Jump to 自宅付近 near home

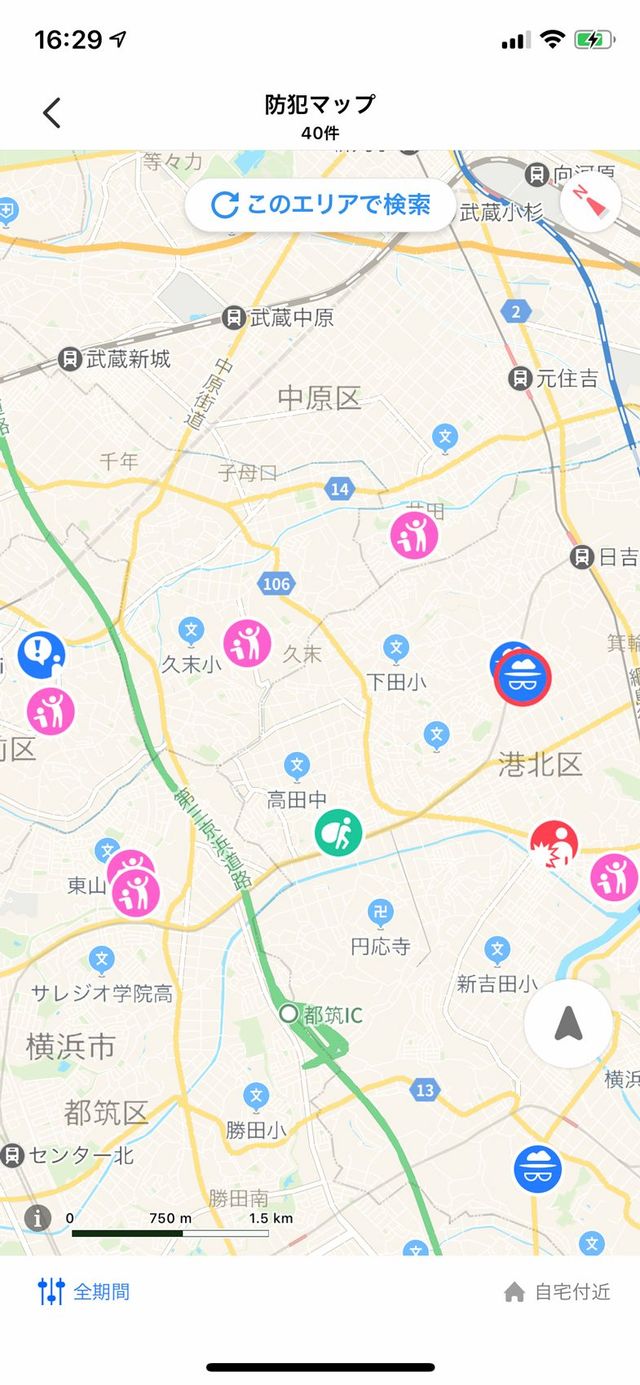point(557,1292)
